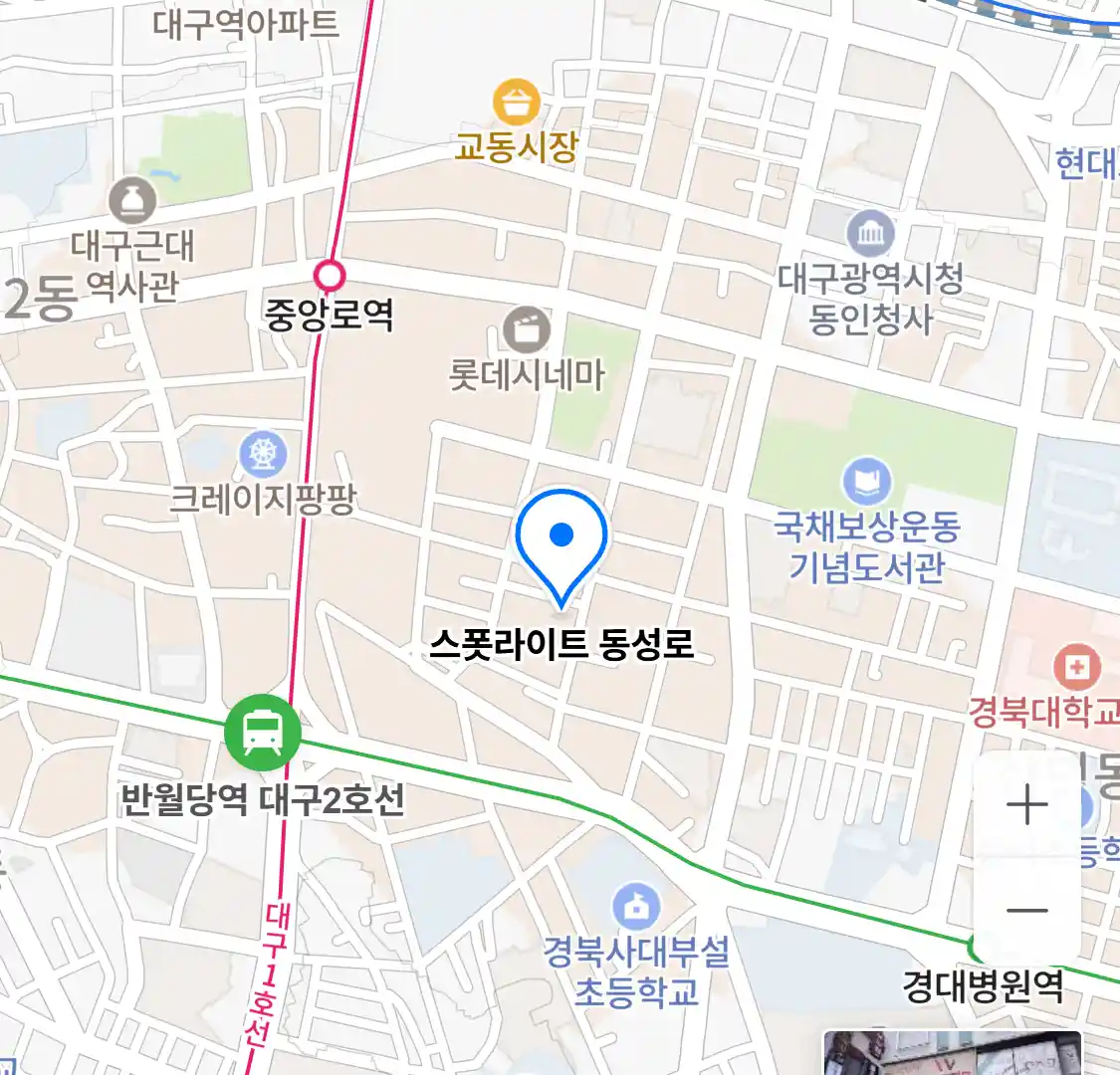Tap the 대구광역시청 동인청사 marker
This screenshot has width=1120, height=1075.
pos(870,234)
